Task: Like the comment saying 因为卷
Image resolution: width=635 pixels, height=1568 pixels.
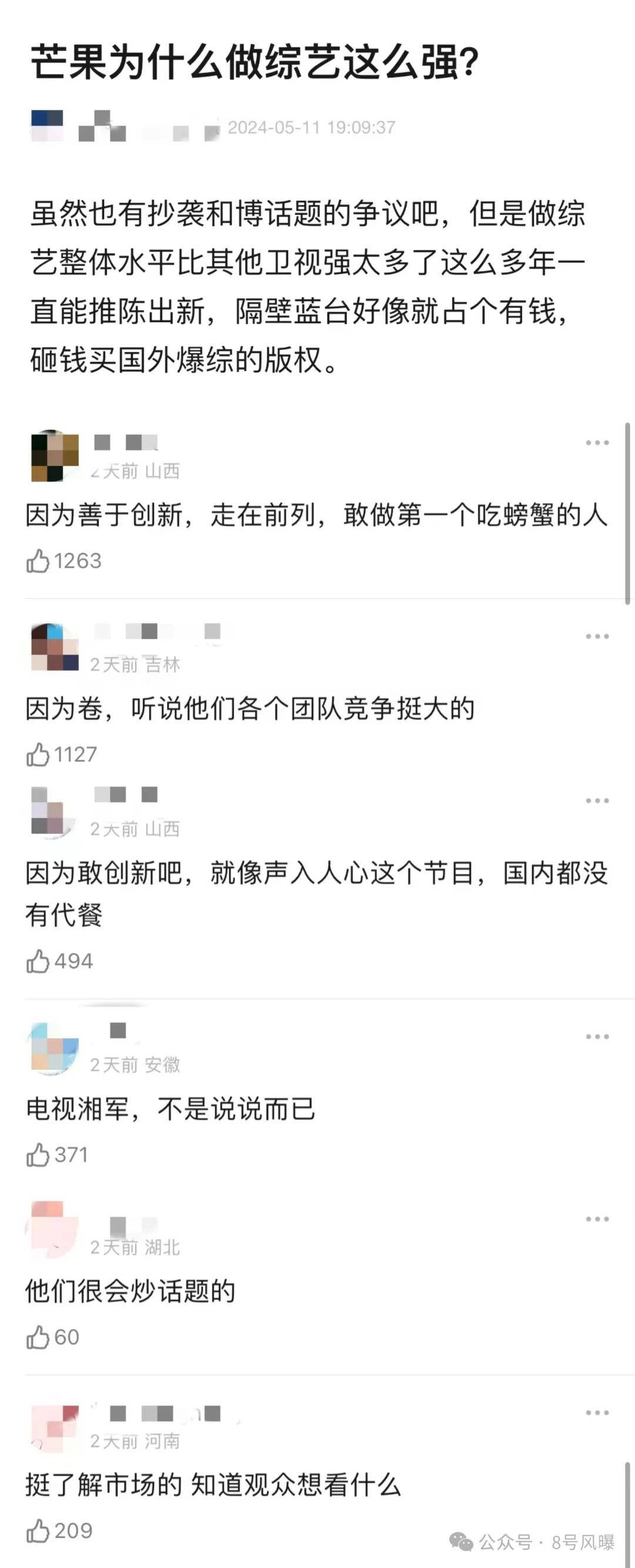Action: point(38,754)
